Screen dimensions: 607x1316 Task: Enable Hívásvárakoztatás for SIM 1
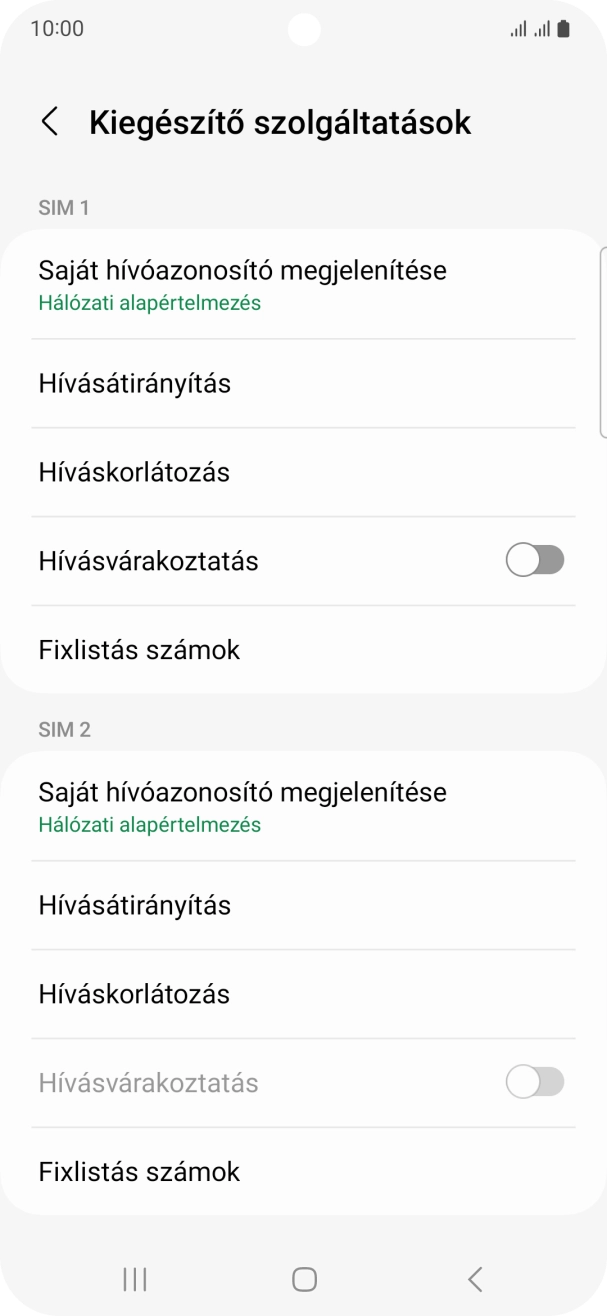tap(535, 561)
